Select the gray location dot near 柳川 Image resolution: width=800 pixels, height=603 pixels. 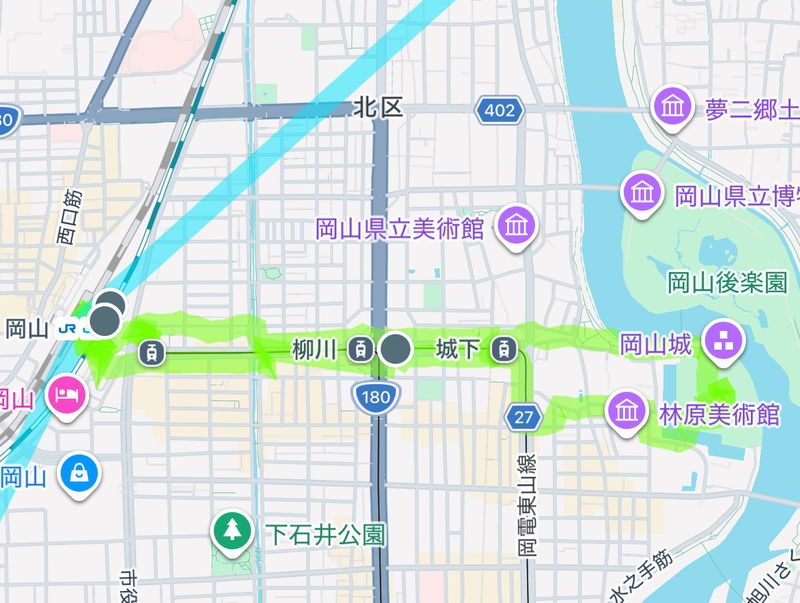tap(396, 348)
